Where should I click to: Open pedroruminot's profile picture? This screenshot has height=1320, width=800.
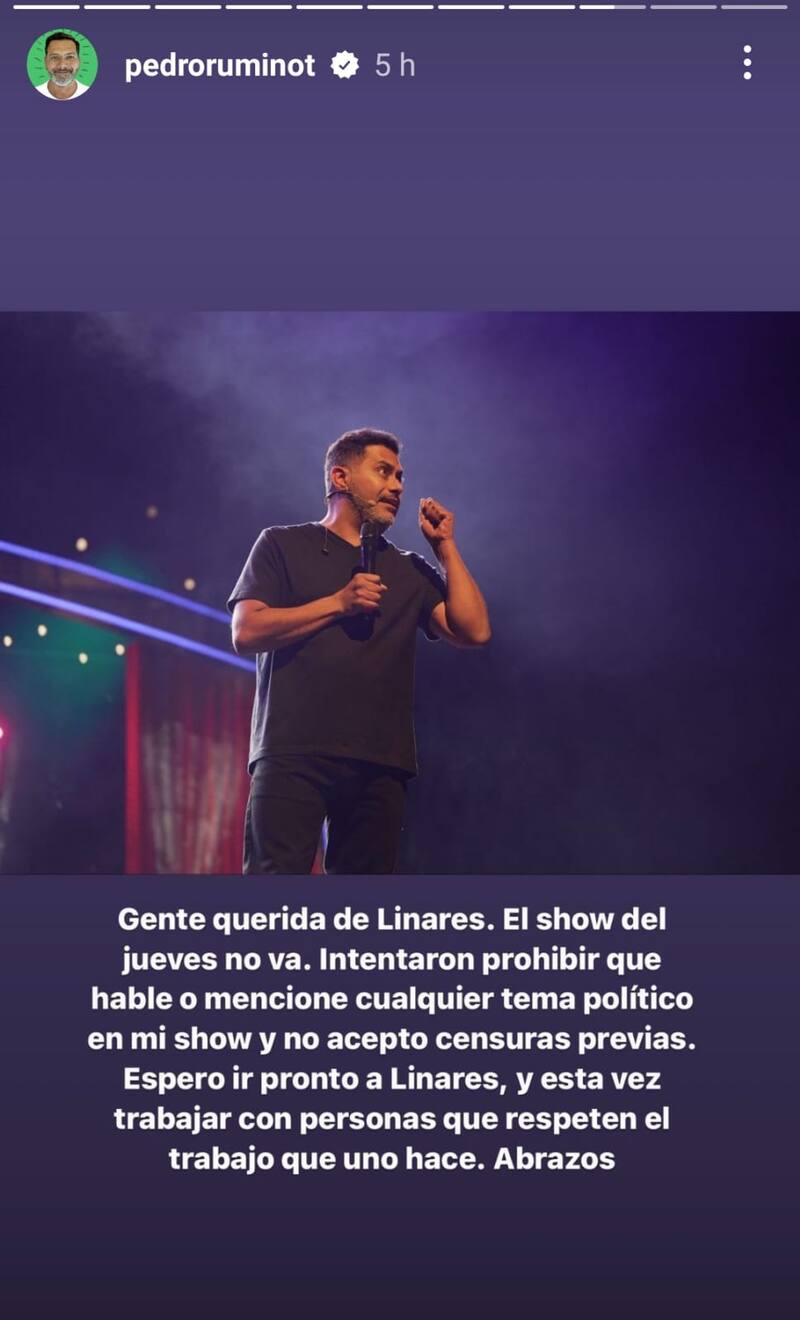pyautogui.click(x=62, y=65)
